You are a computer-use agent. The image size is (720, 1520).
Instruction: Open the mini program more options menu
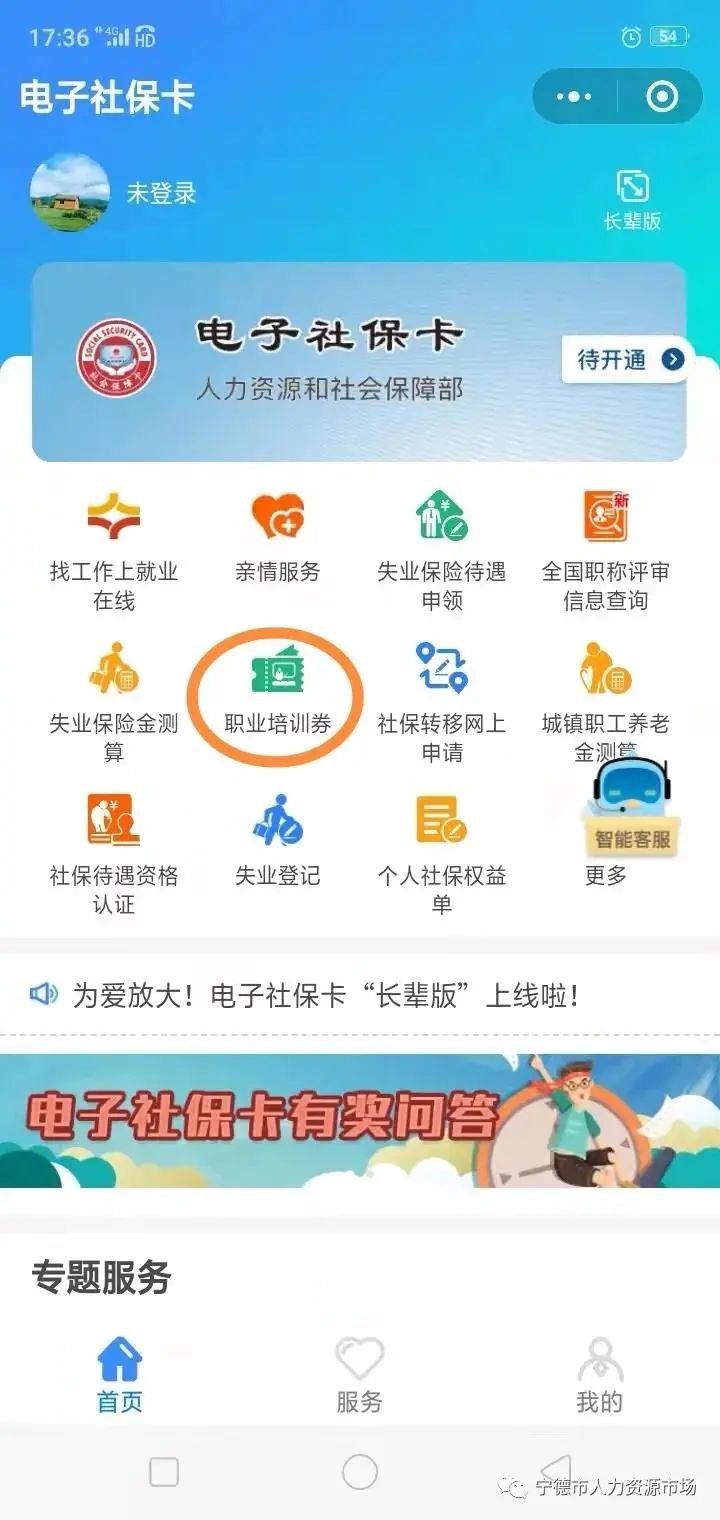(x=574, y=97)
